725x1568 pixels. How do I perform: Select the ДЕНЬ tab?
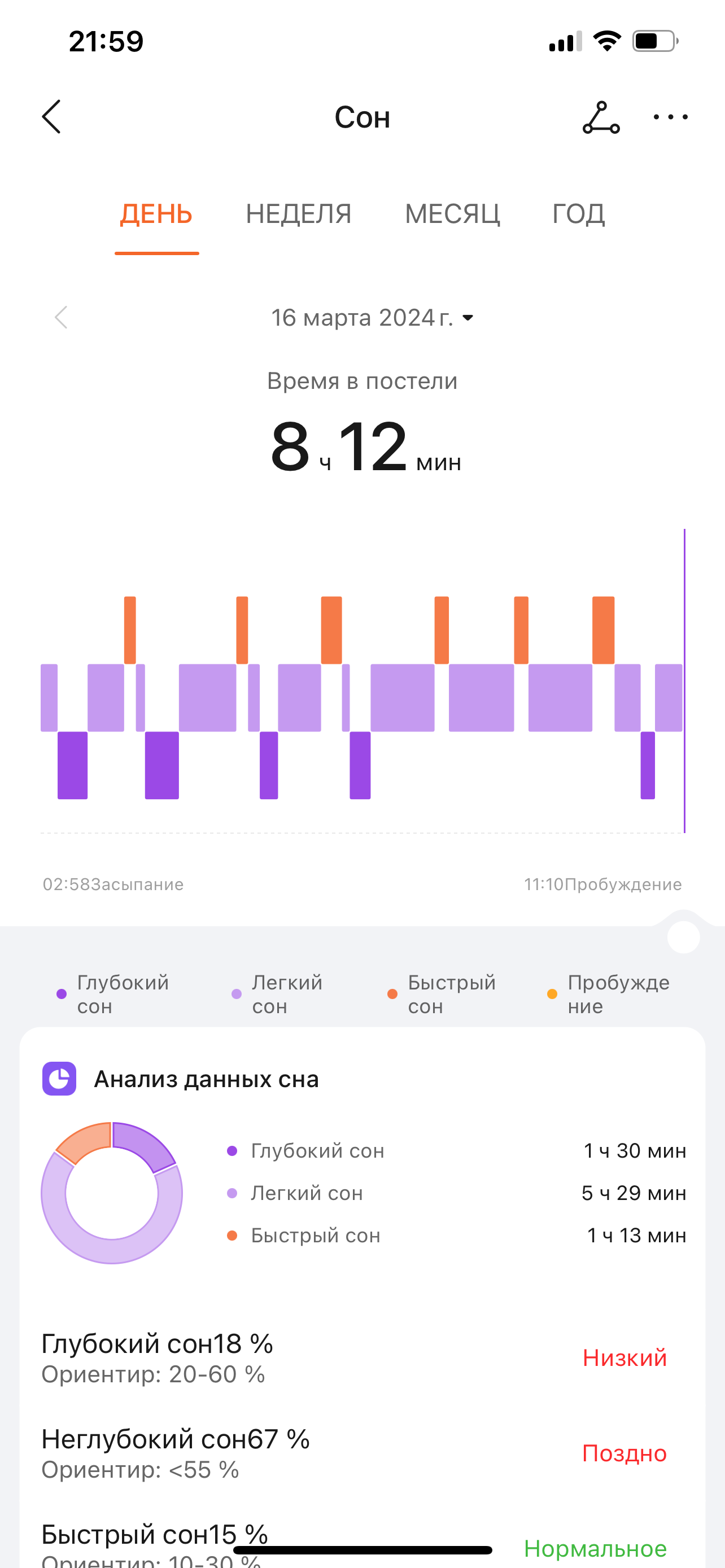156,214
